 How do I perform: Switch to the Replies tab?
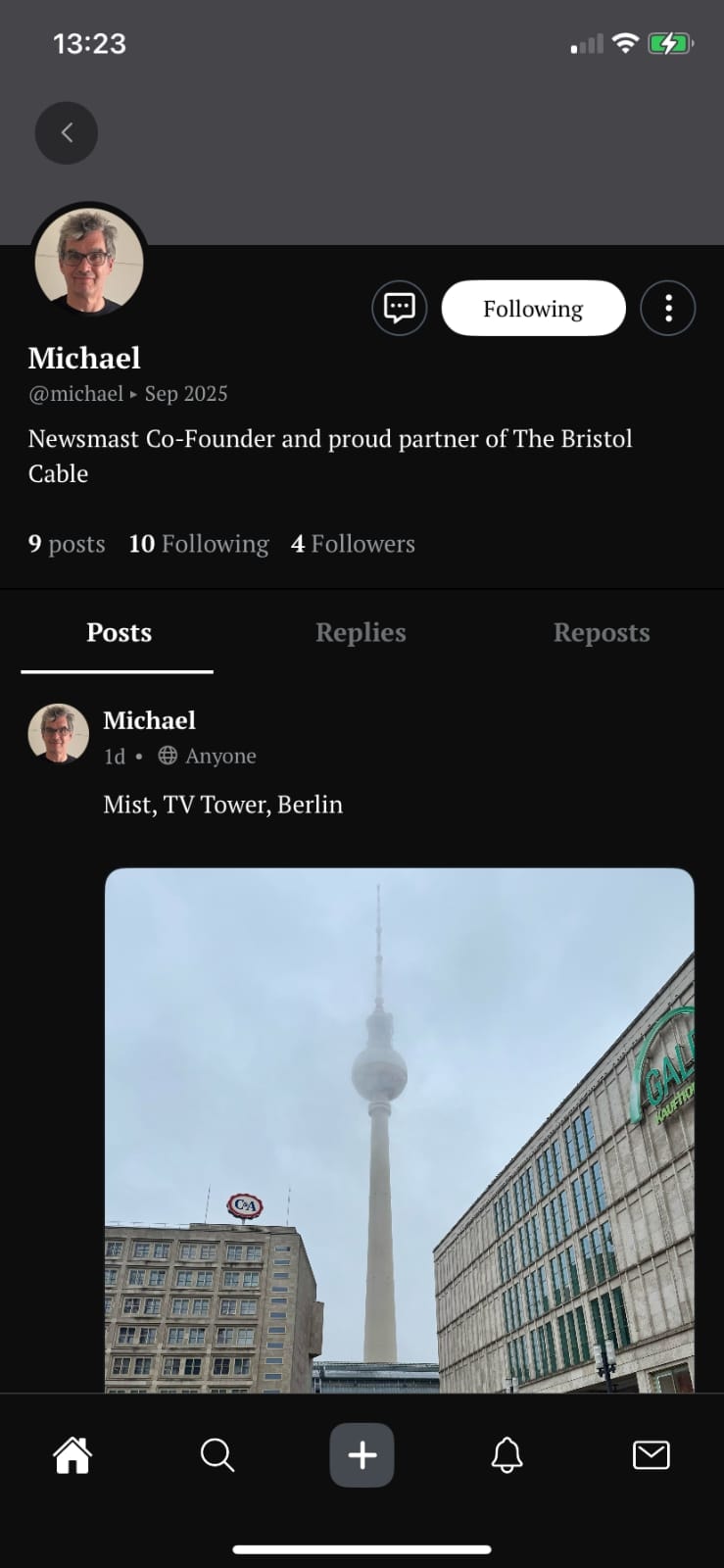click(361, 633)
